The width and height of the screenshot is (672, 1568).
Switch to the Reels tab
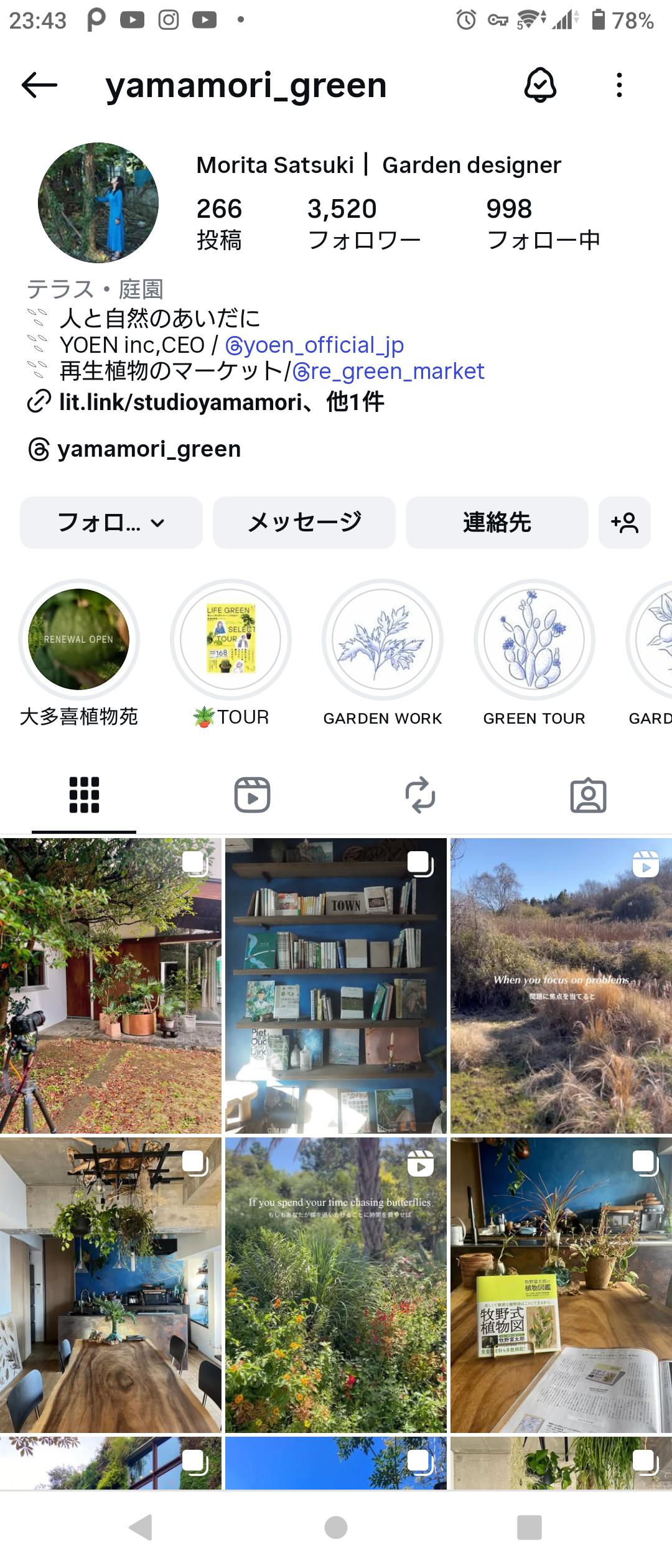point(252,795)
